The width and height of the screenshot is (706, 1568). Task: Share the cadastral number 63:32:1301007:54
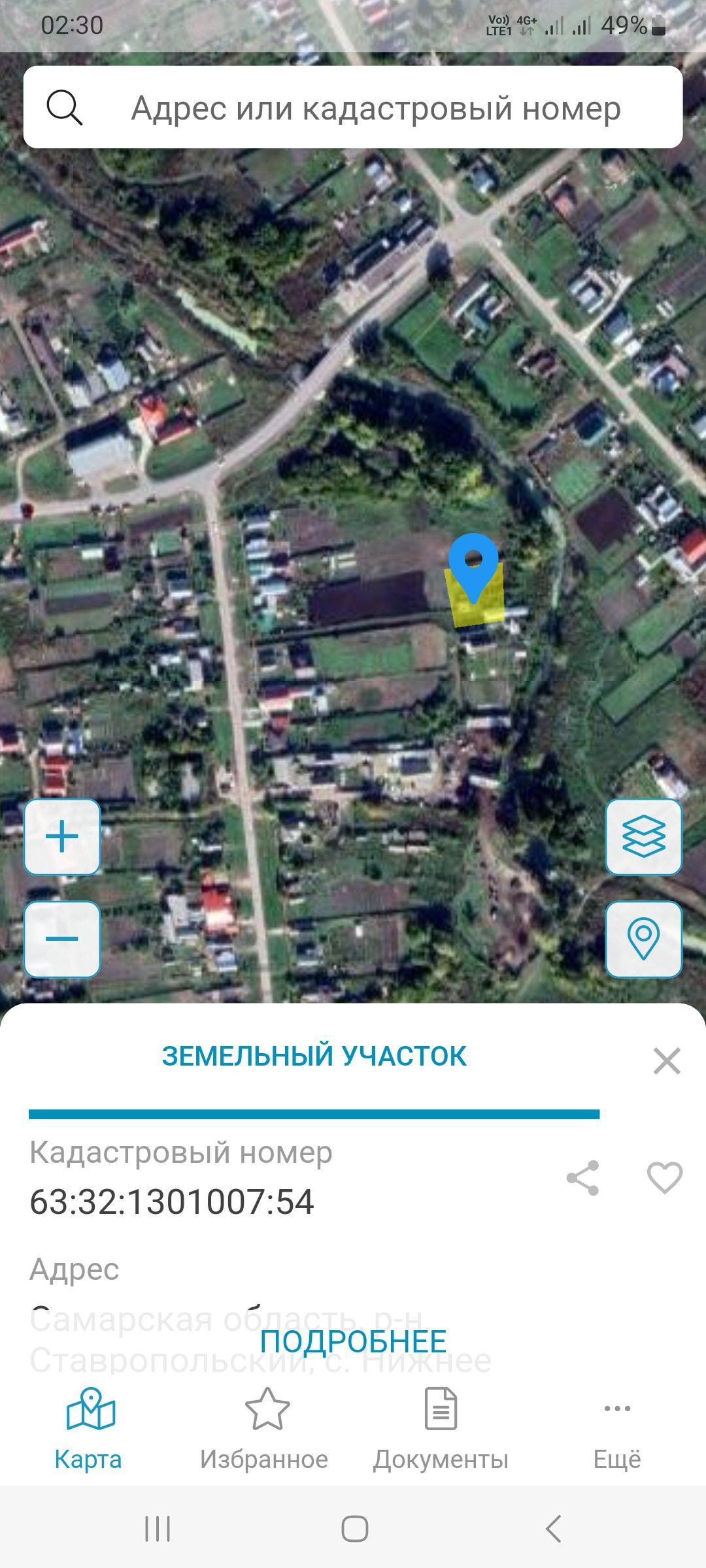tap(582, 1178)
